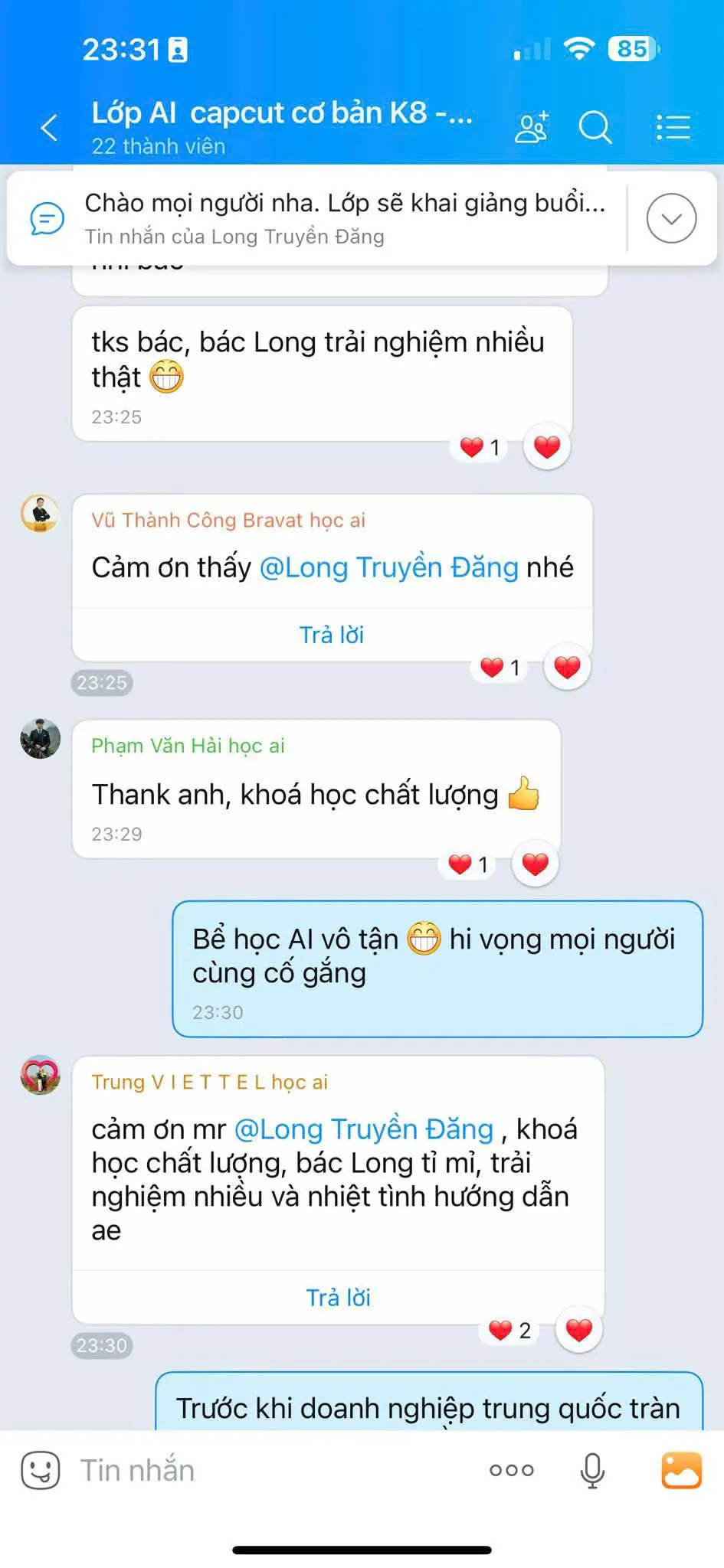This screenshot has height=1568, width=724.
Task: Open the sticker and emoji picker
Action: click(x=40, y=1470)
